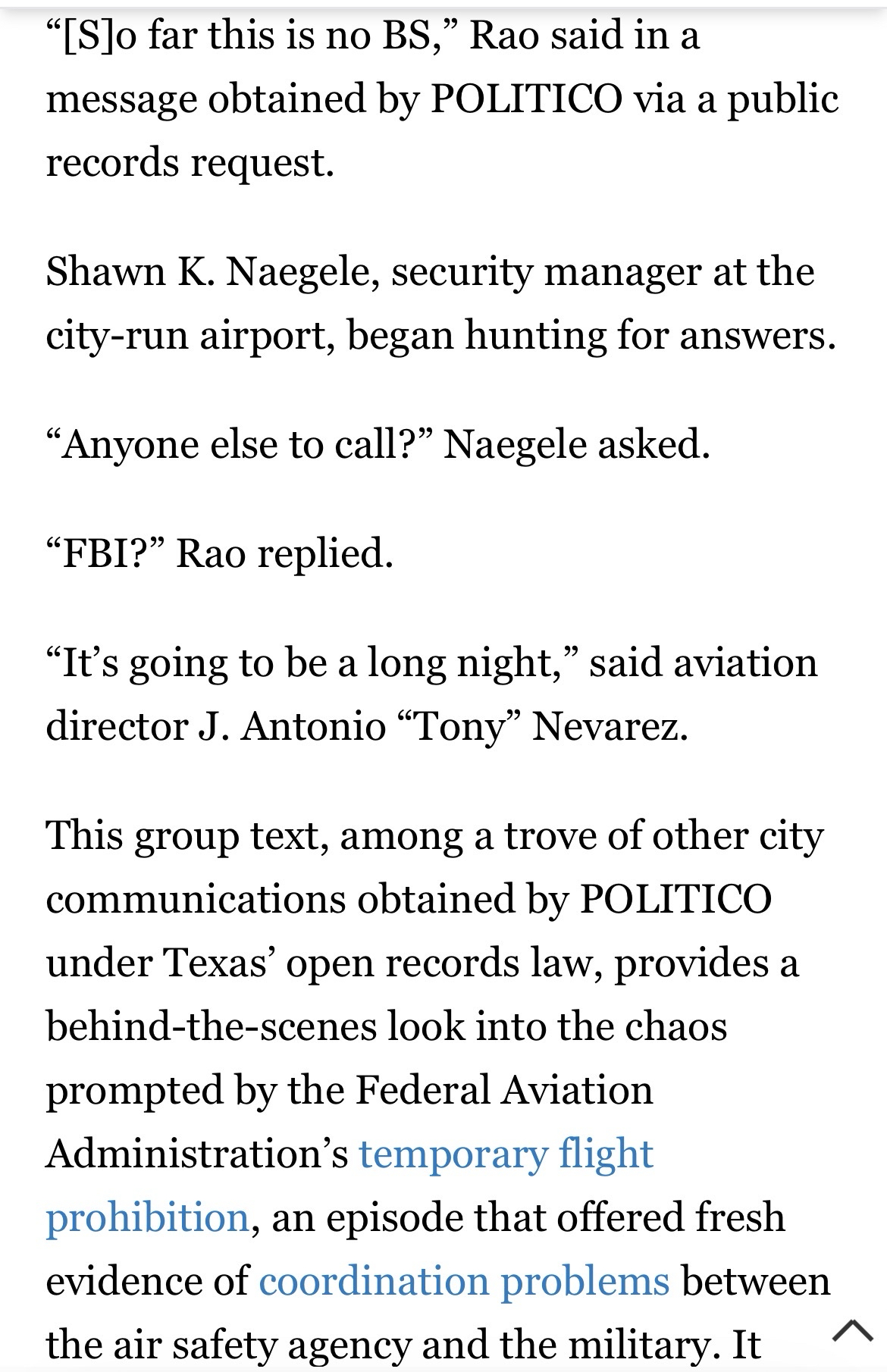Follow the "coordination problems" link

pyautogui.click(x=464, y=1281)
